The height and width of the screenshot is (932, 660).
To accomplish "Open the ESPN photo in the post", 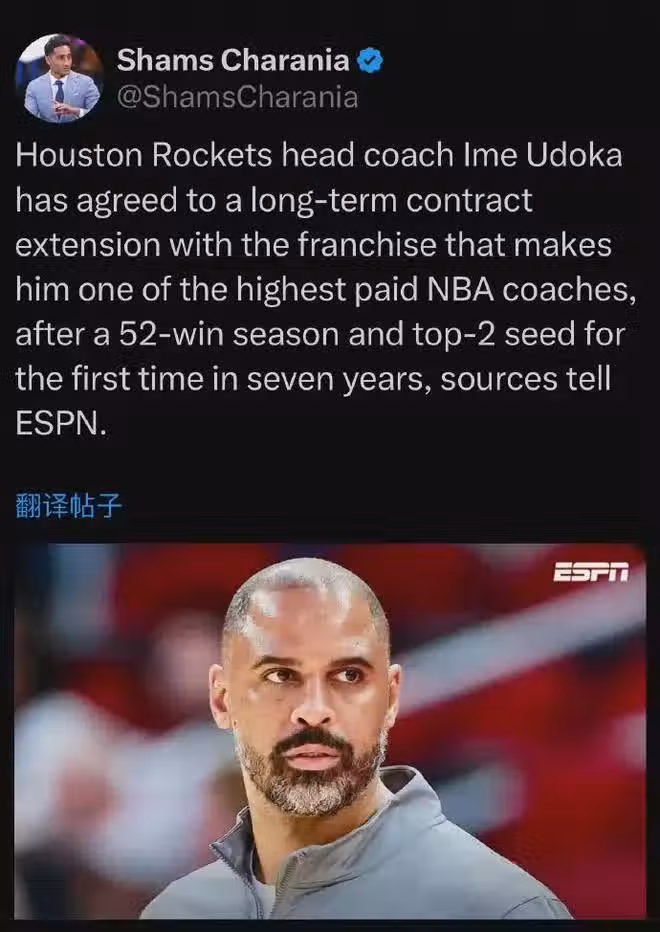I will (x=330, y=731).
